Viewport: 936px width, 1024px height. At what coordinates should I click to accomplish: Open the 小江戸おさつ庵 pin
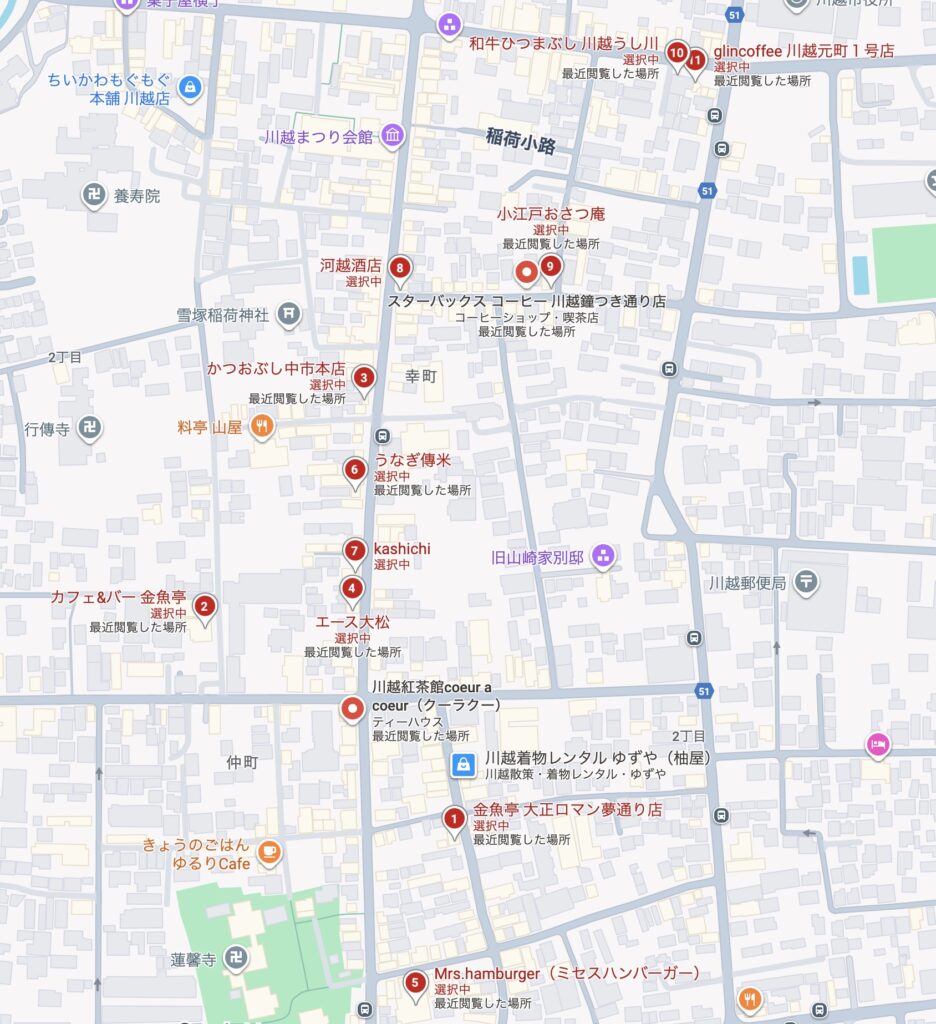click(549, 266)
